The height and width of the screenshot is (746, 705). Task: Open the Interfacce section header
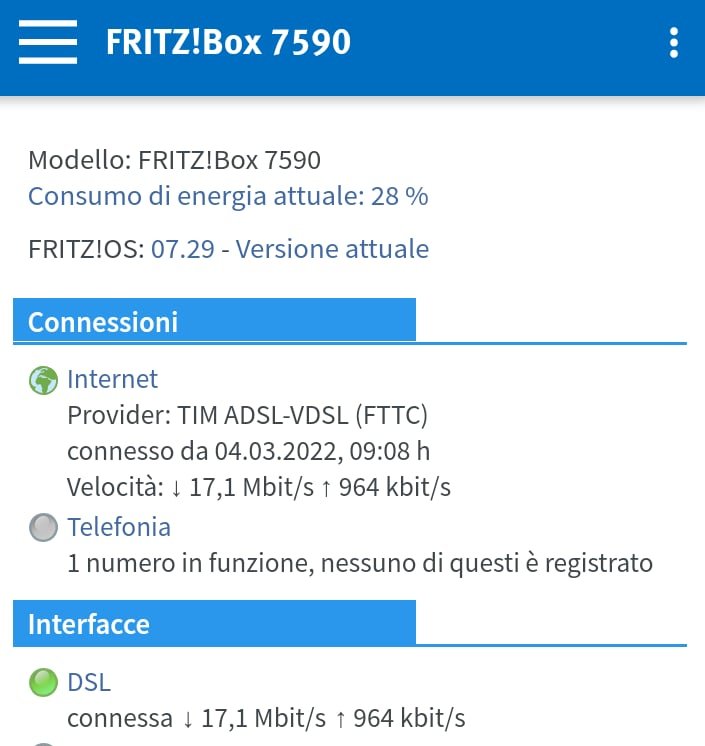[x=89, y=624]
